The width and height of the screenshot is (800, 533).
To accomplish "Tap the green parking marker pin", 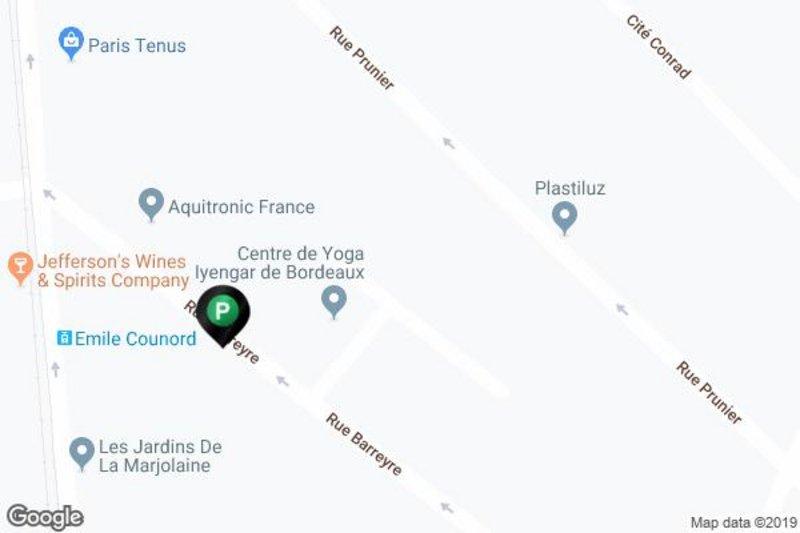I will tap(221, 312).
